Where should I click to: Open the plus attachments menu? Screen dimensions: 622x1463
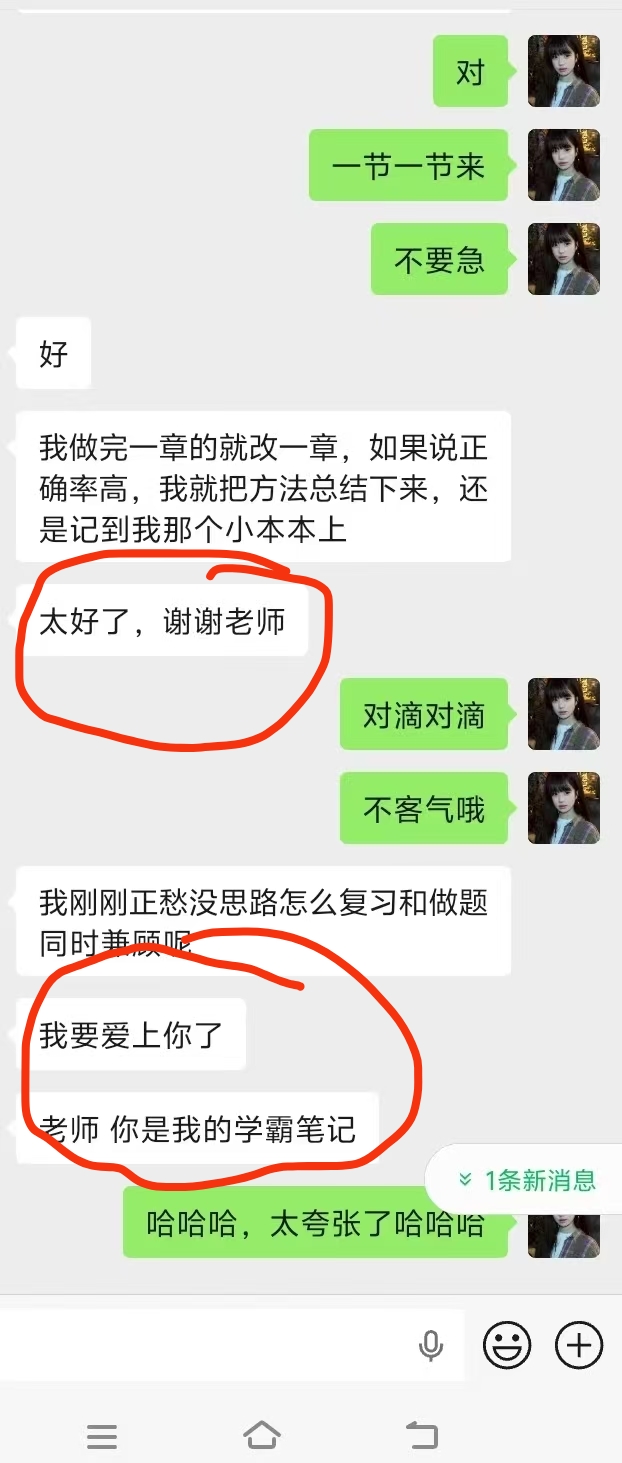579,1345
